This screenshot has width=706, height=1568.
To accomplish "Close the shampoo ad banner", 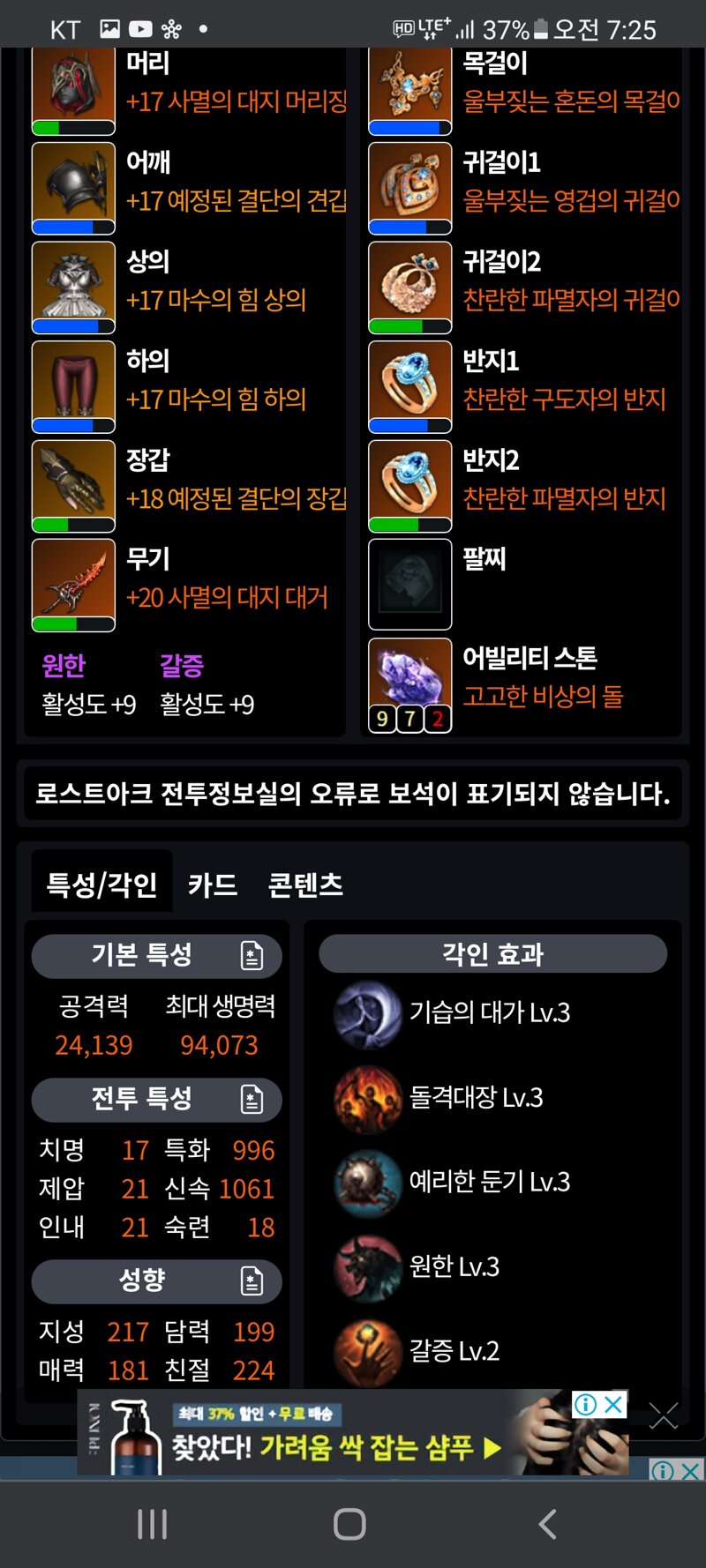I will tap(663, 1416).
